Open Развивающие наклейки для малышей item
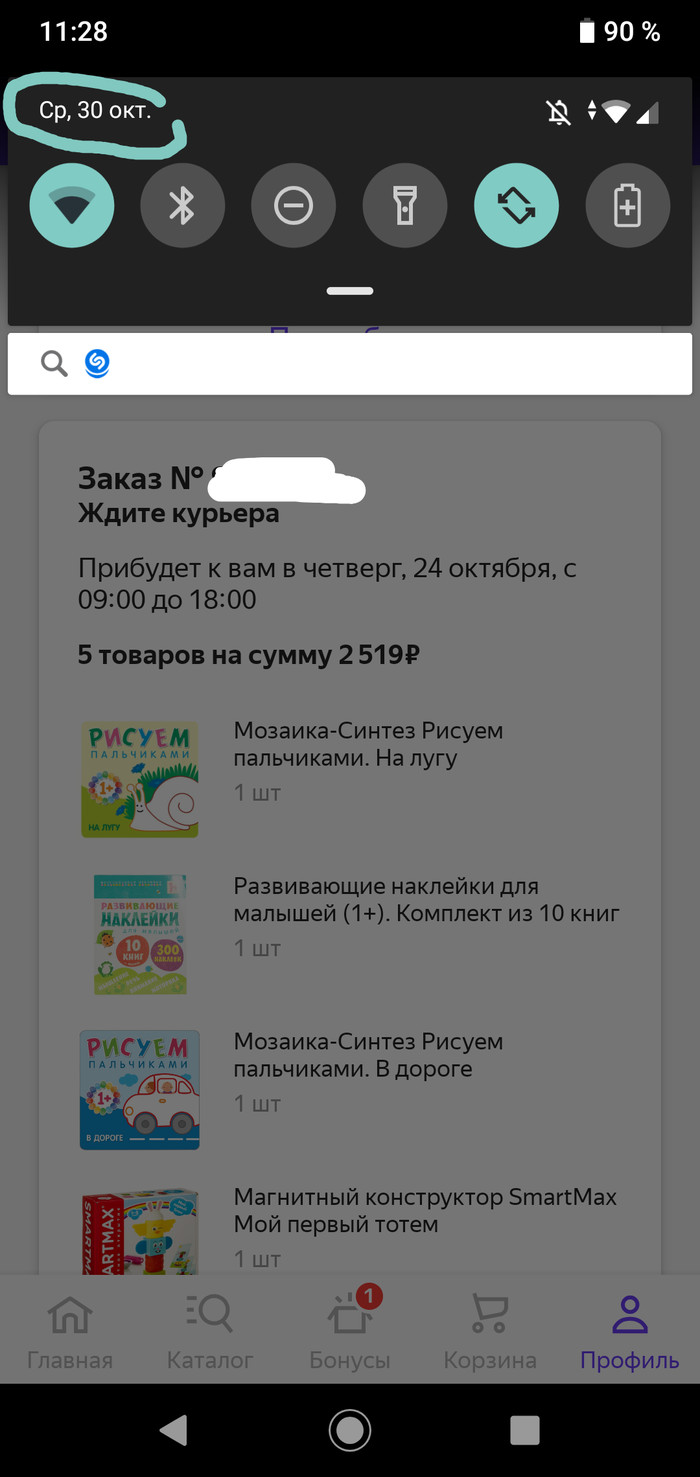The width and height of the screenshot is (700, 1477). [427, 900]
